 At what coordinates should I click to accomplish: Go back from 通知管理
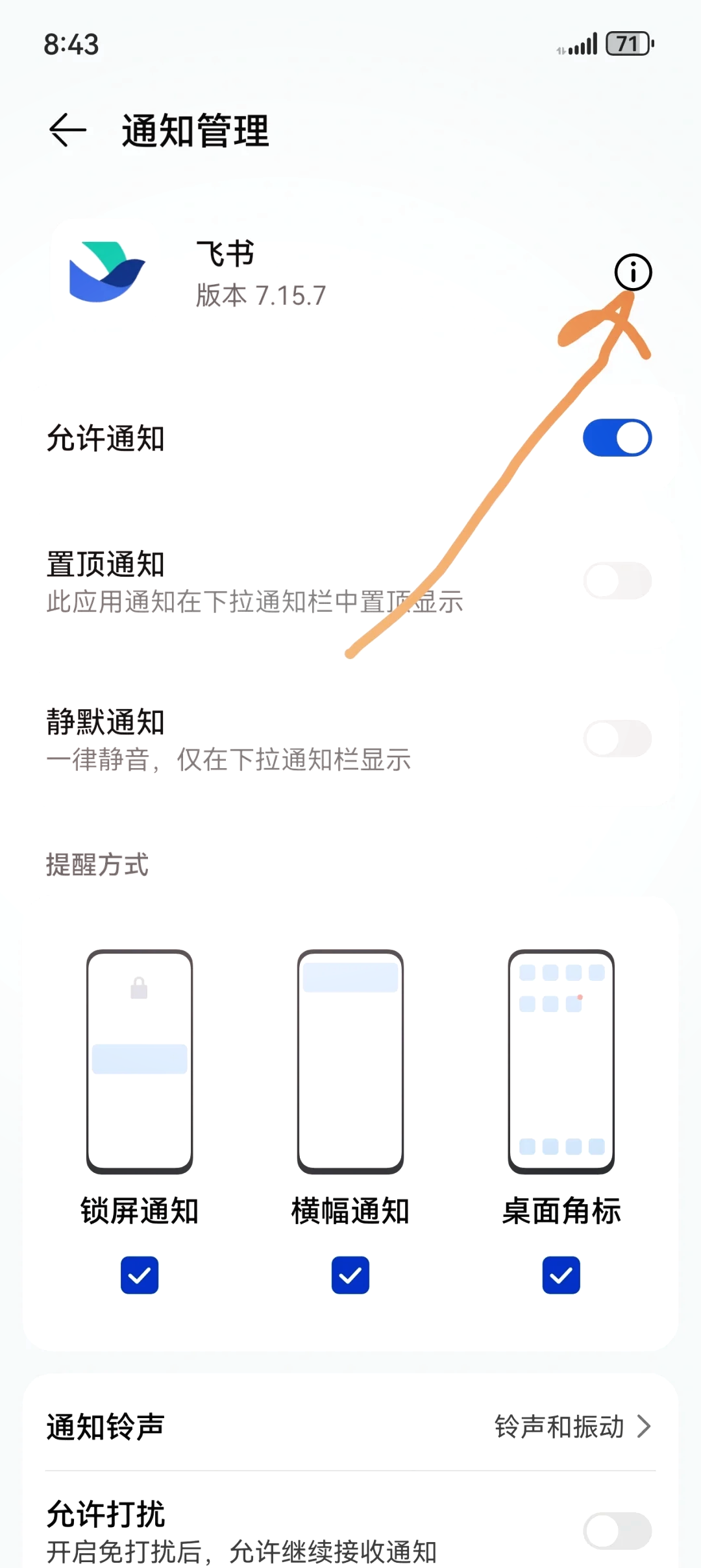pos(68,130)
